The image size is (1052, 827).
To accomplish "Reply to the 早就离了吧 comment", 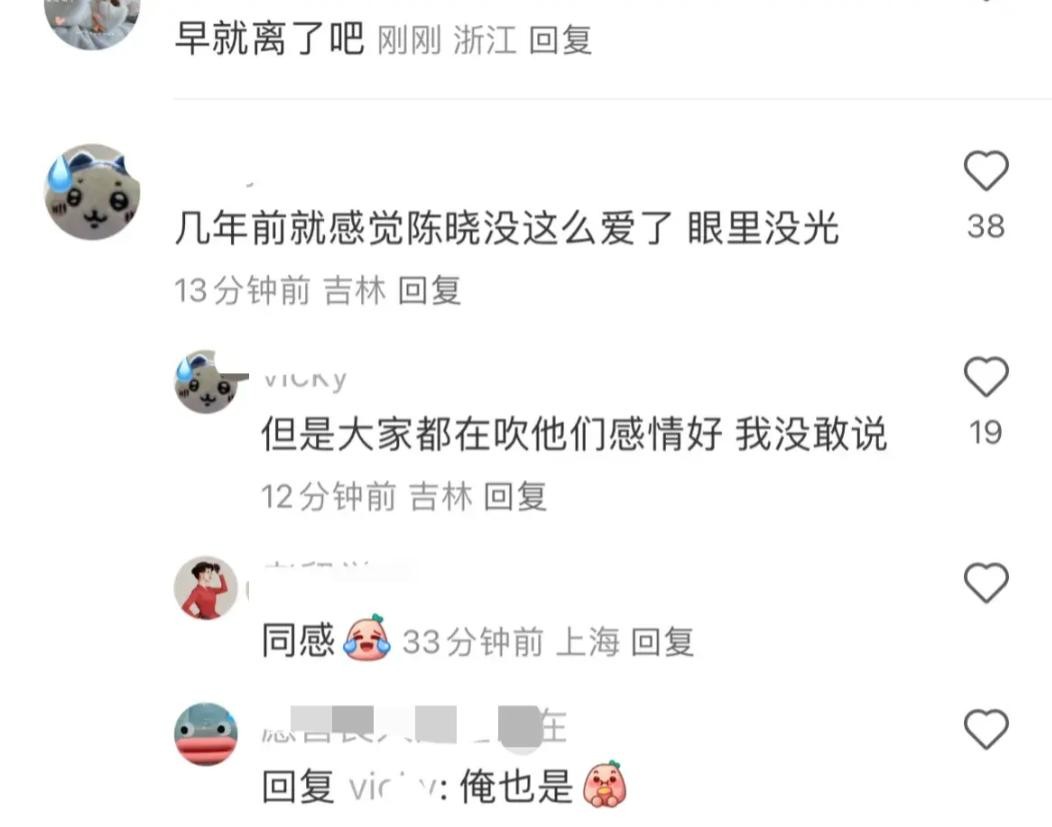I will pyautogui.click(x=560, y=41).
